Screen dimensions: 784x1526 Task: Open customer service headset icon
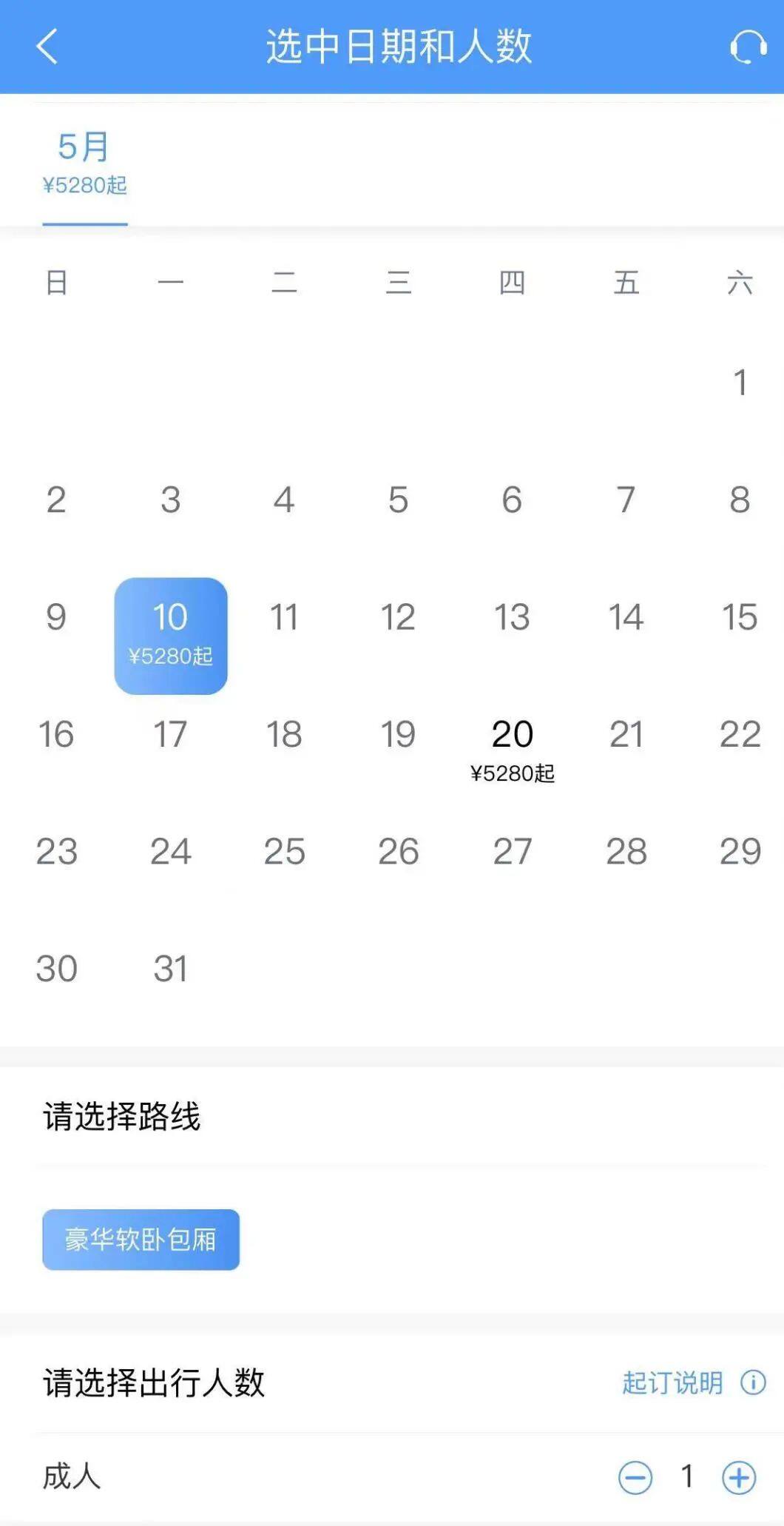(x=748, y=47)
